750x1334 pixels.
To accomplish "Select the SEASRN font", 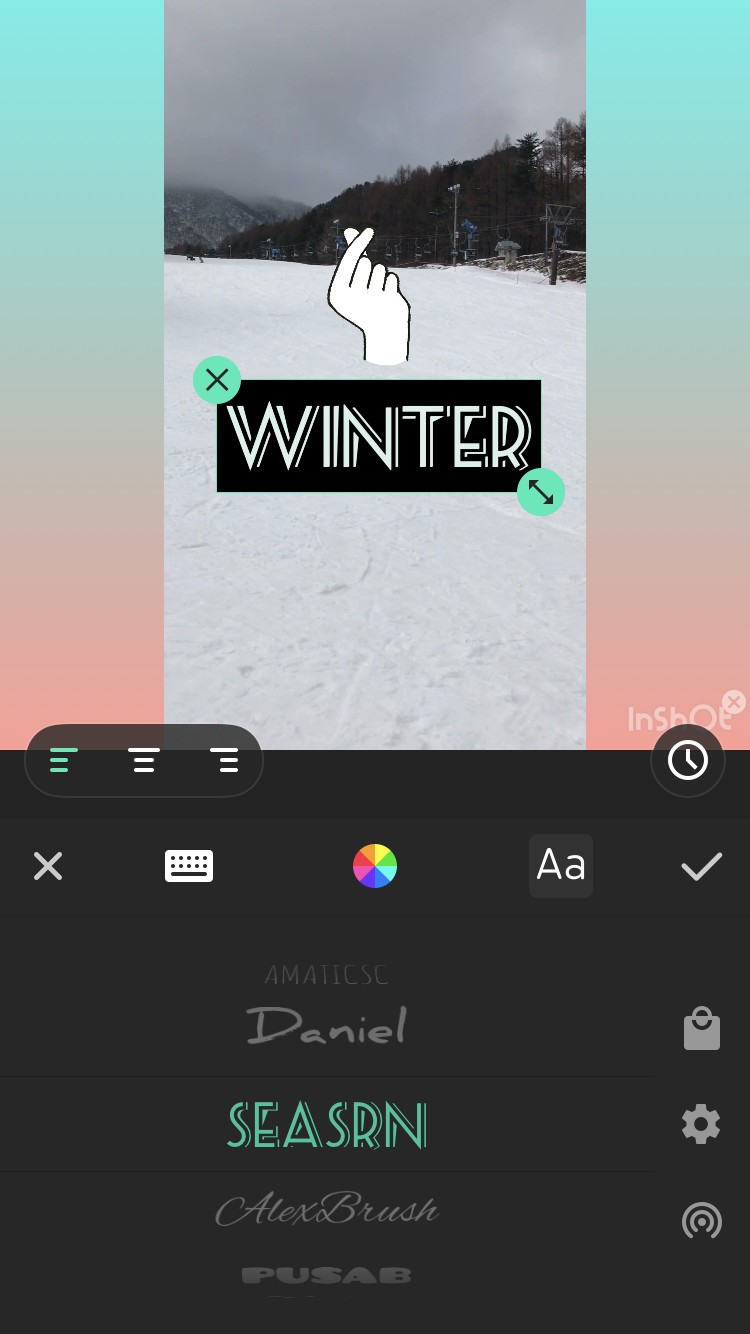I will point(327,1125).
